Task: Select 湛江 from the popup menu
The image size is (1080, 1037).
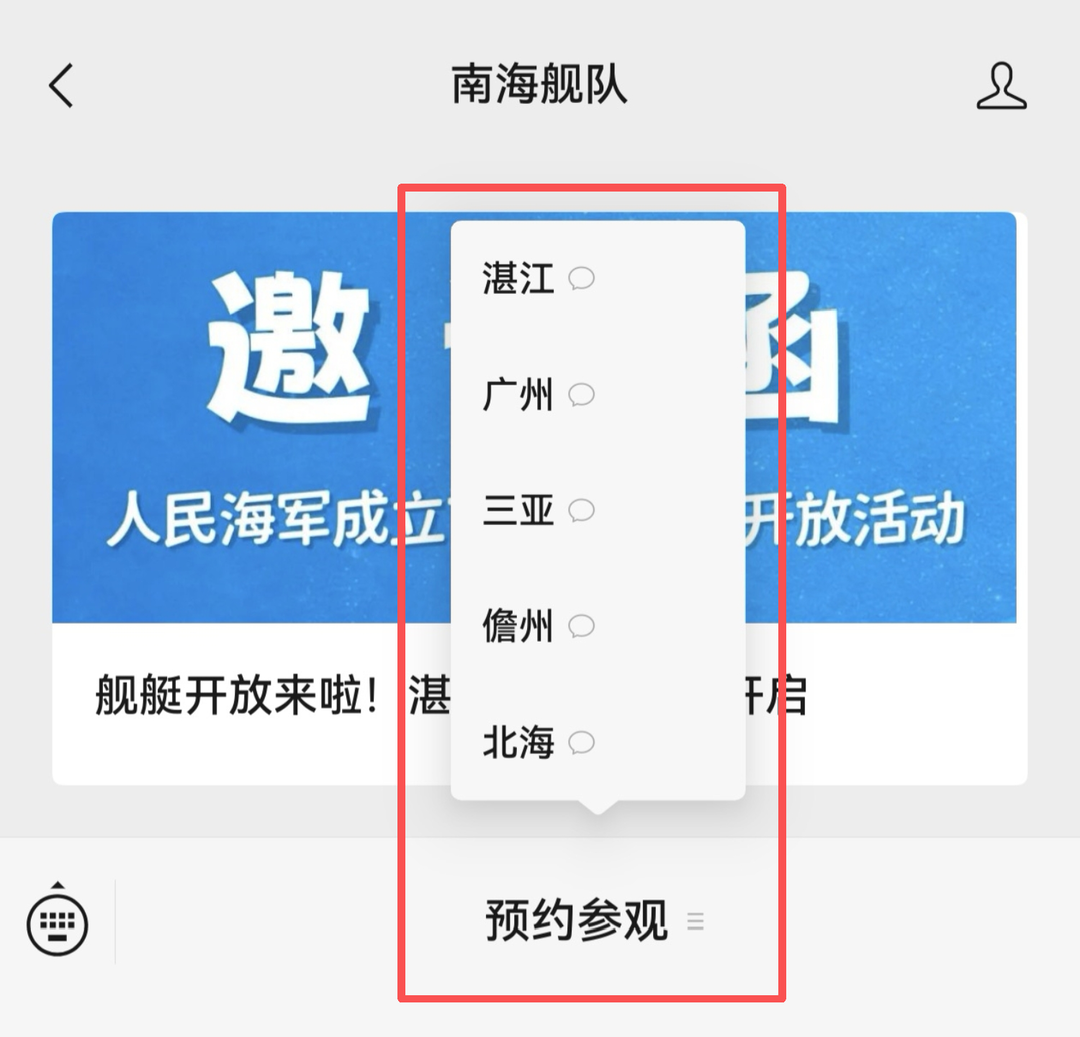Action: coord(538,278)
